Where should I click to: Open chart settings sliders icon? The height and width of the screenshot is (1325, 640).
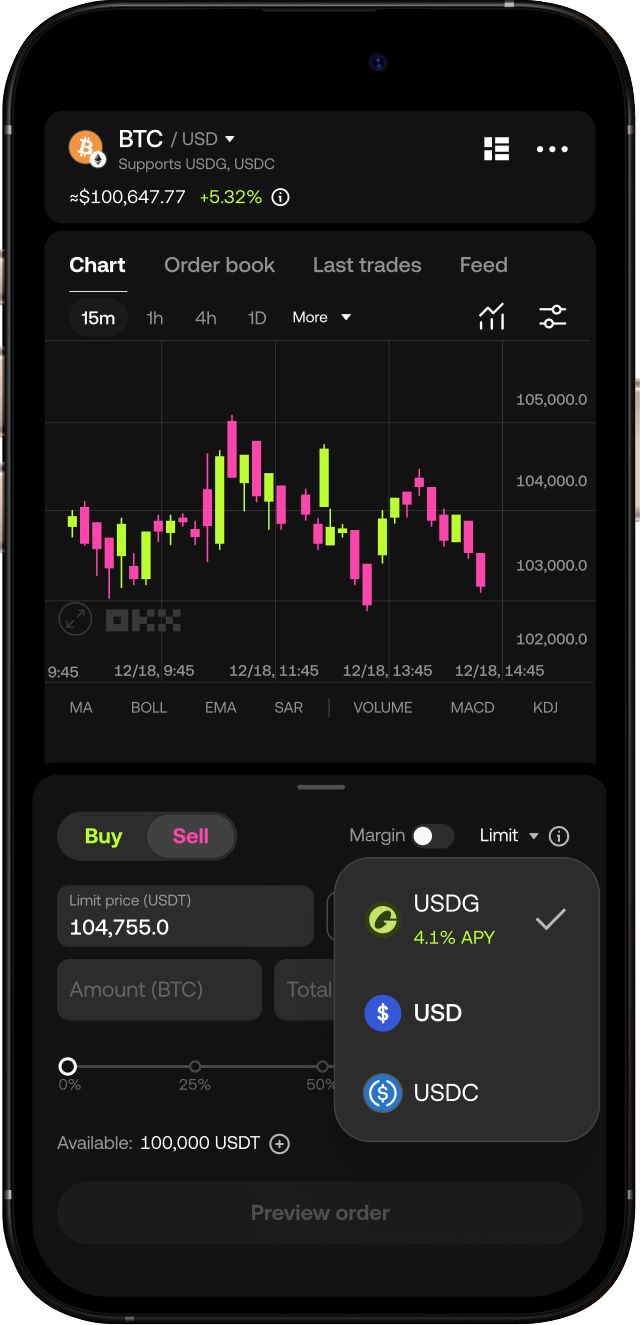pyautogui.click(x=552, y=317)
